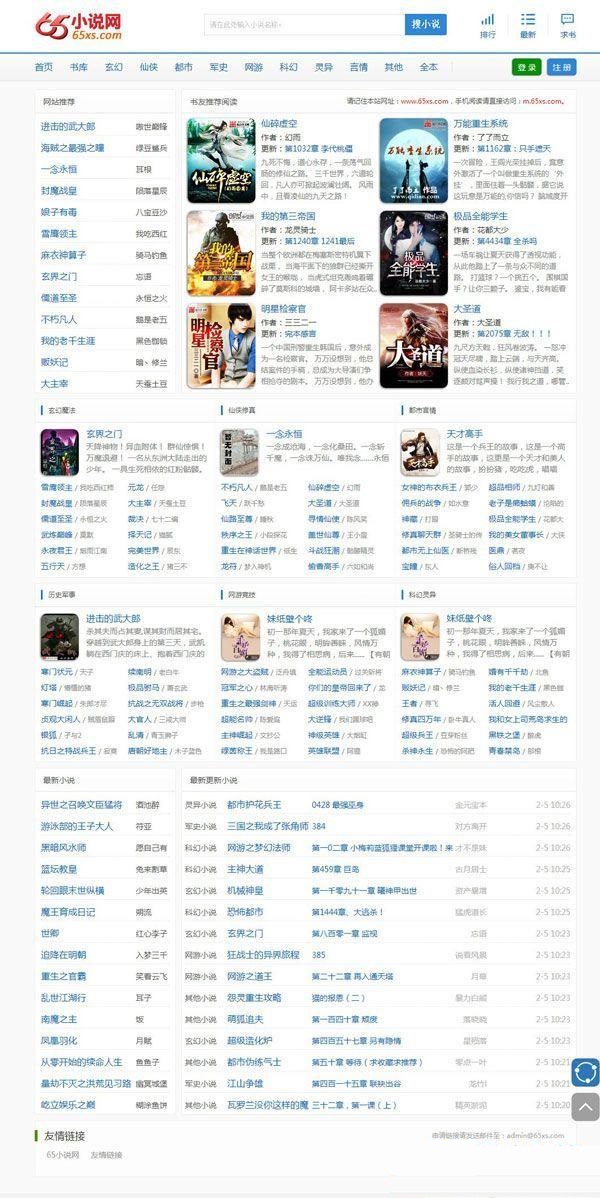The image size is (600, 1198).
Task: Open the 最新 latest list icon
Action: pyautogui.click(x=528, y=25)
